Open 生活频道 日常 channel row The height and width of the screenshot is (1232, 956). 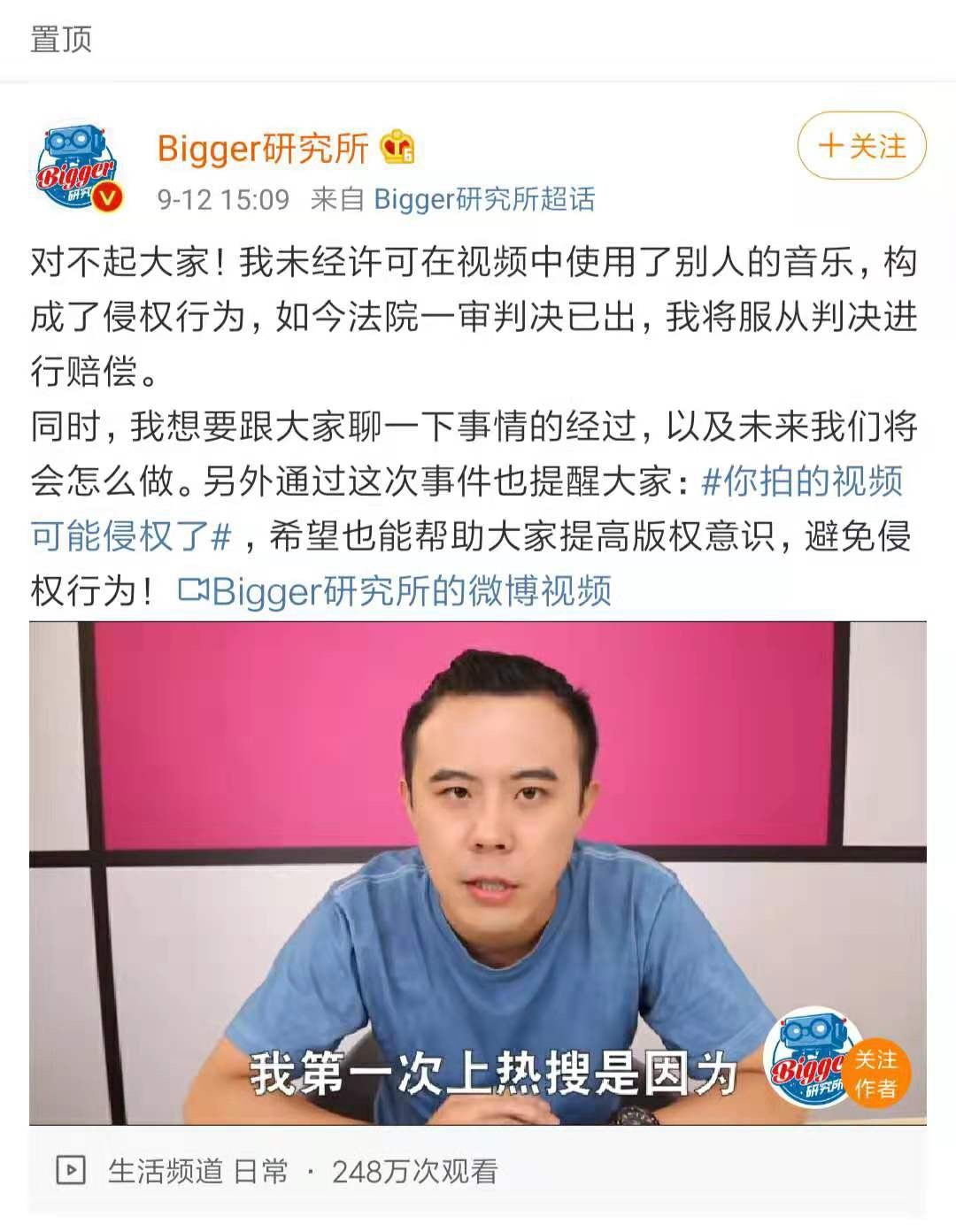[198, 1172]
